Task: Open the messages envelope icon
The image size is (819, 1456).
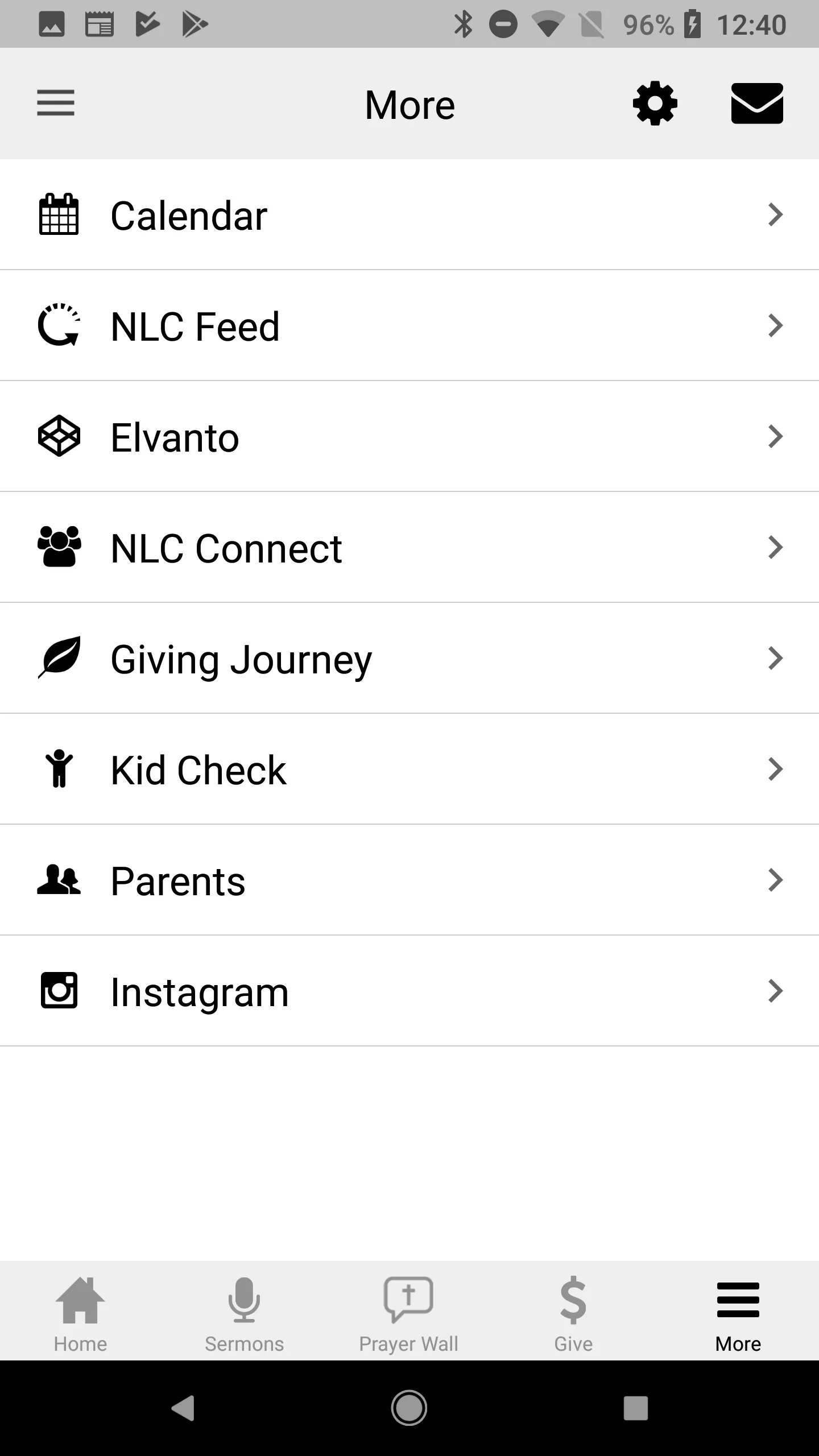Action: [757, 104]
